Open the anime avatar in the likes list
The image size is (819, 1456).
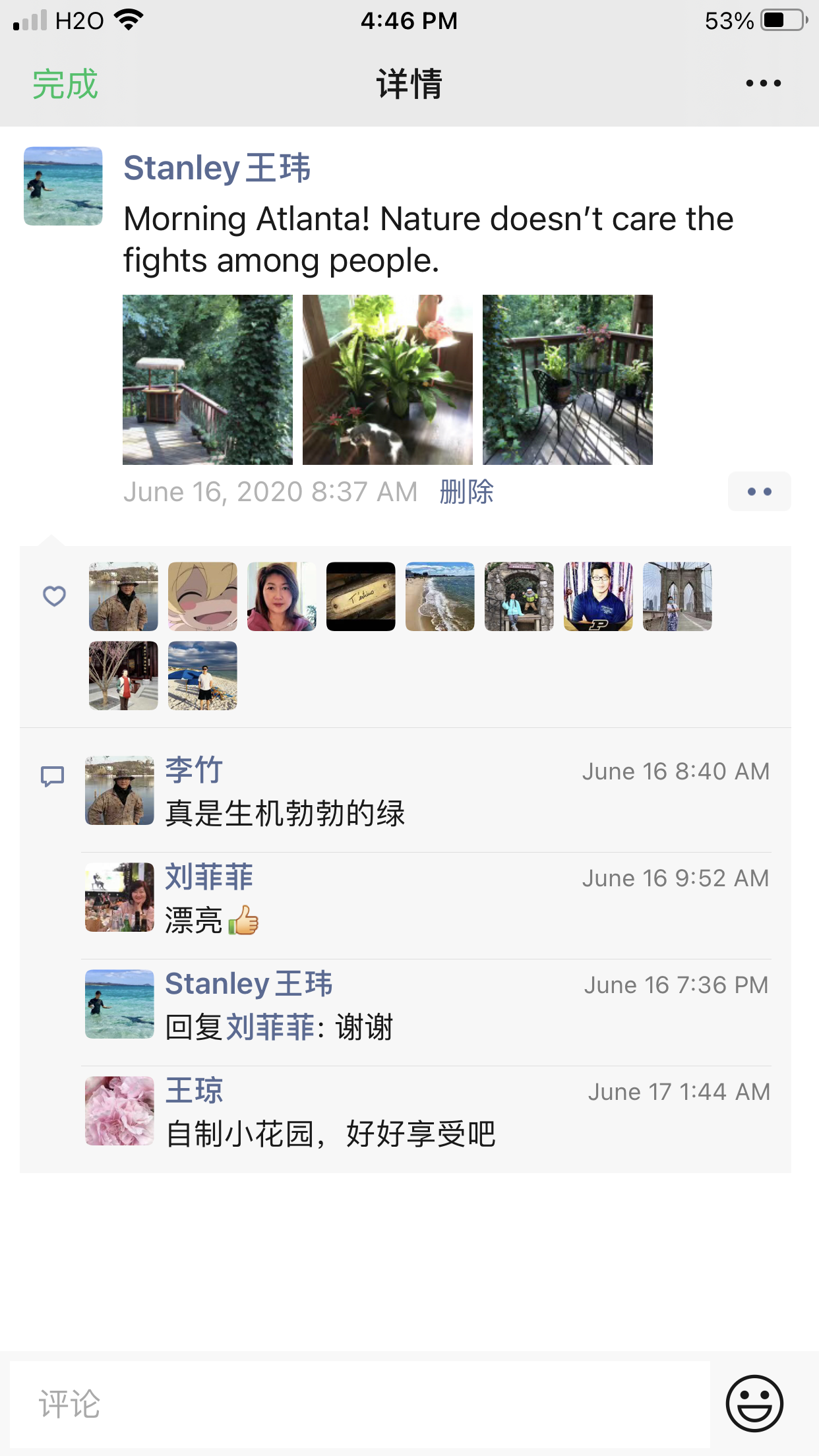pos(202,597)
